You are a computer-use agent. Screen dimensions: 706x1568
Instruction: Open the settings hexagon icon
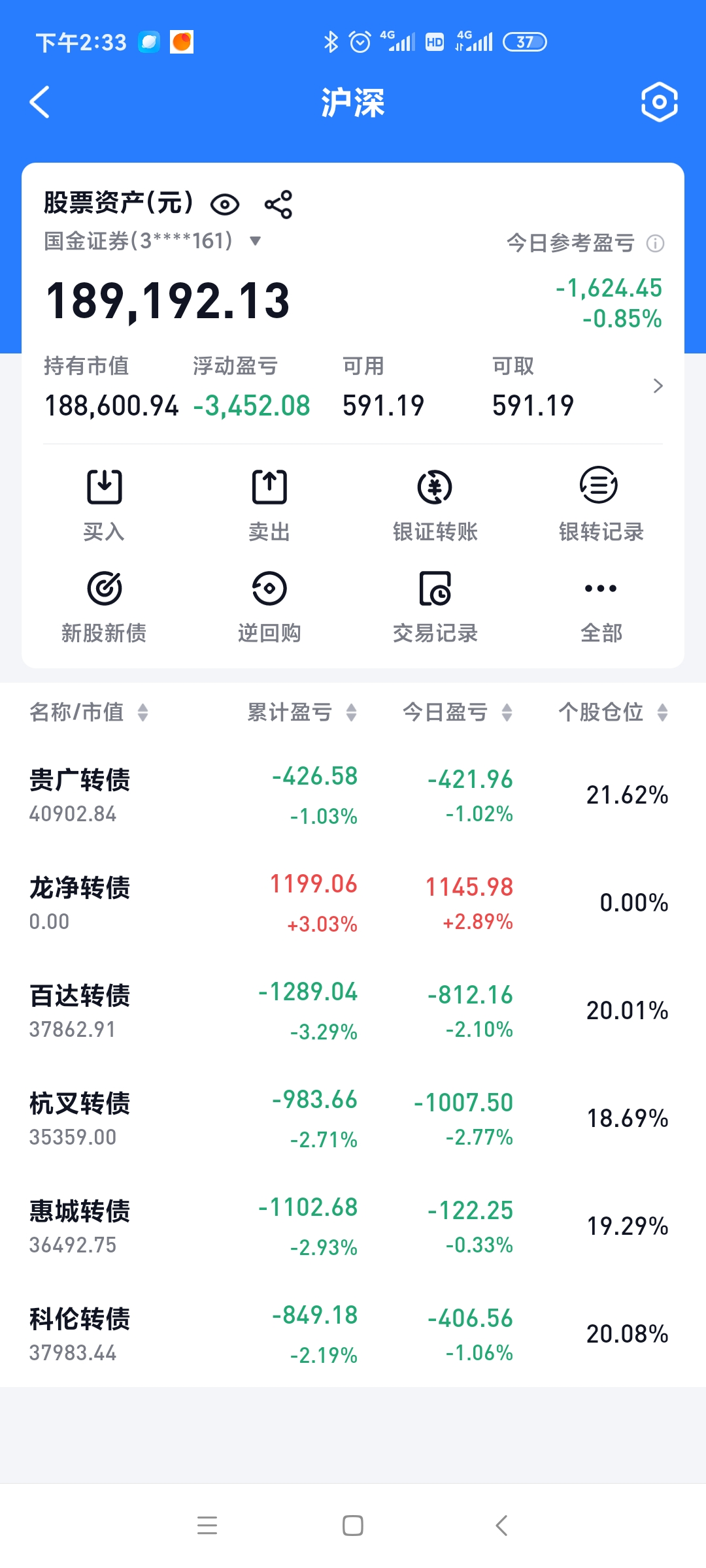click(659, 103)
